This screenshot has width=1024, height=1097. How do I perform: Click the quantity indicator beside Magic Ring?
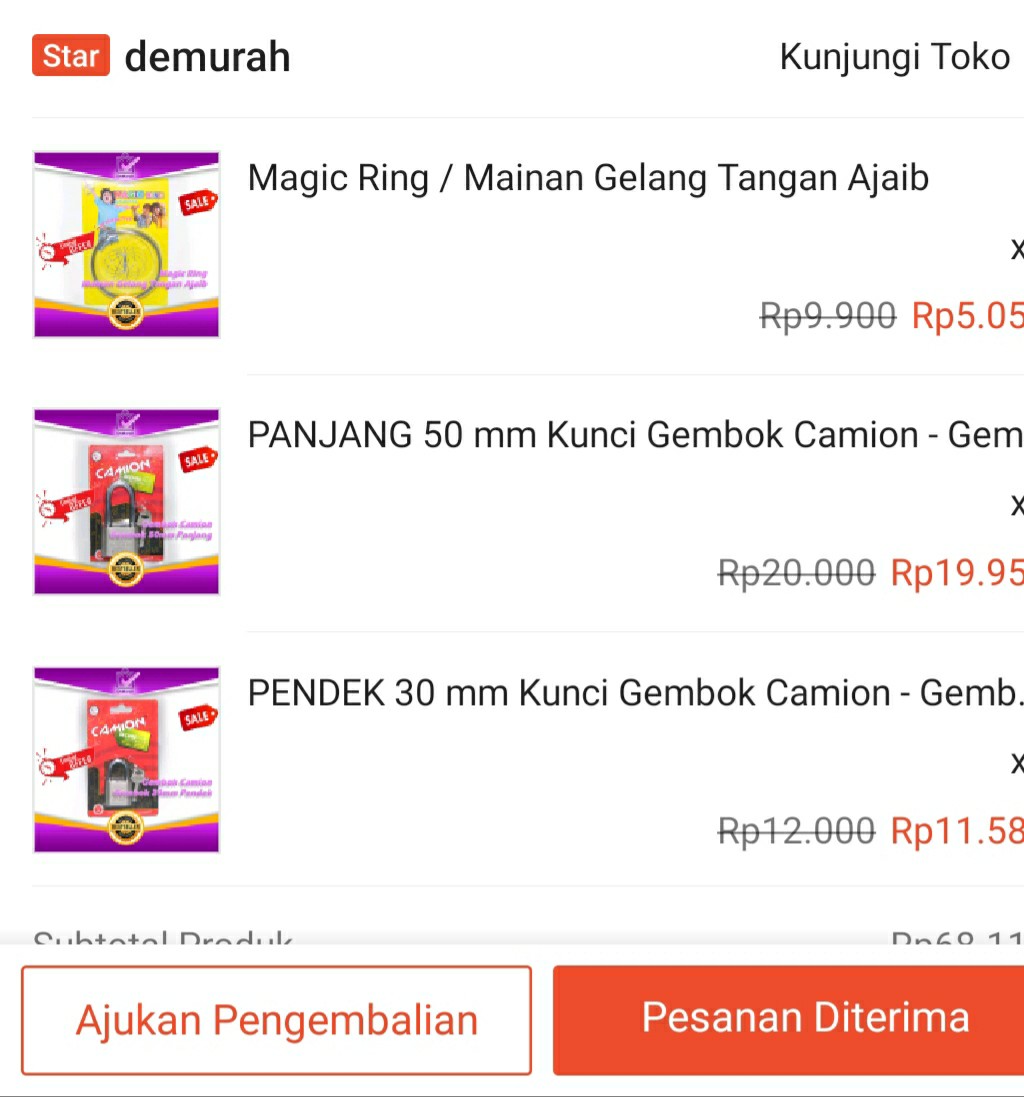pos(1016,250)
